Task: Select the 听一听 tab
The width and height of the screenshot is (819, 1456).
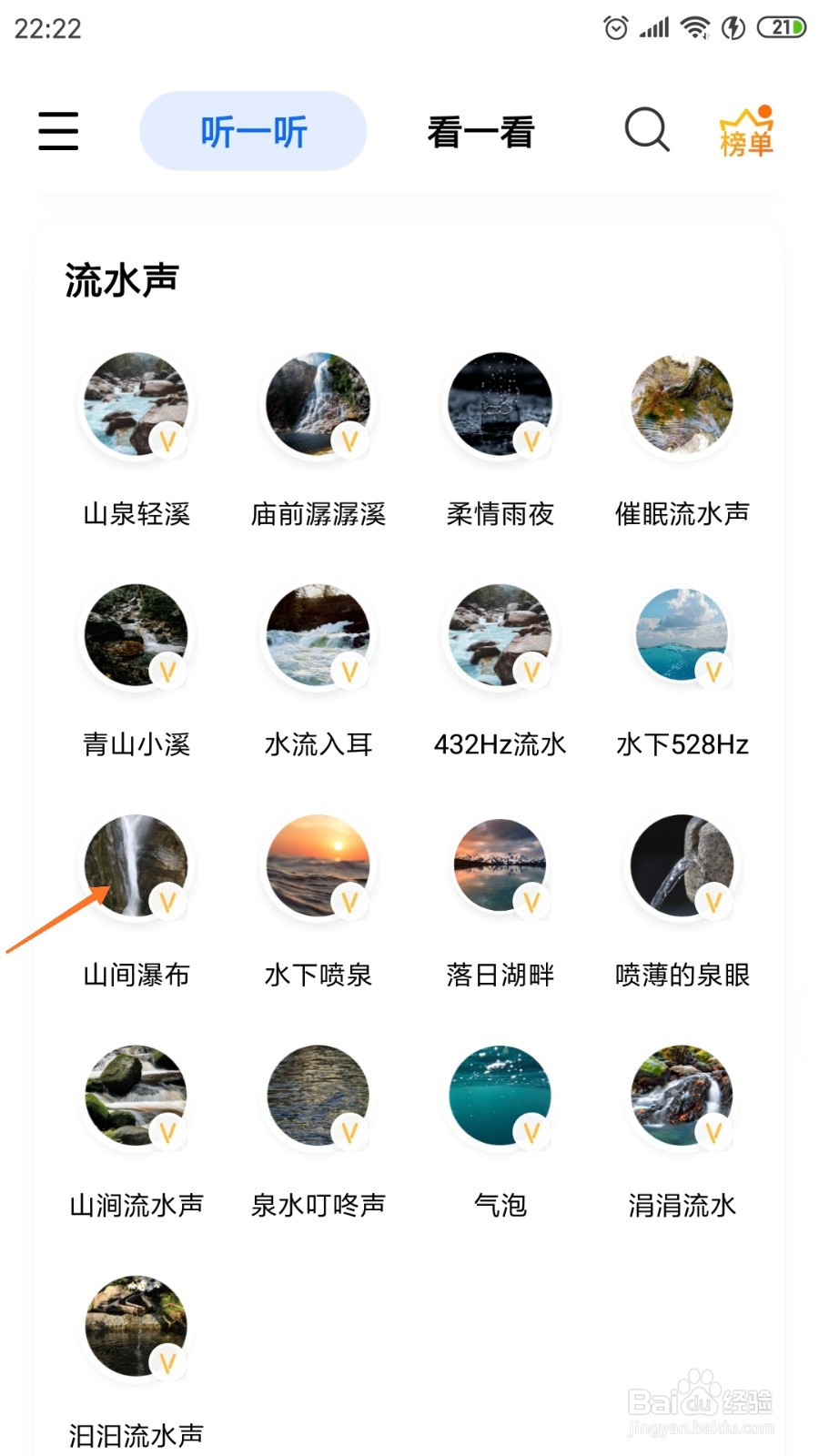Action: tap(253, 131)
